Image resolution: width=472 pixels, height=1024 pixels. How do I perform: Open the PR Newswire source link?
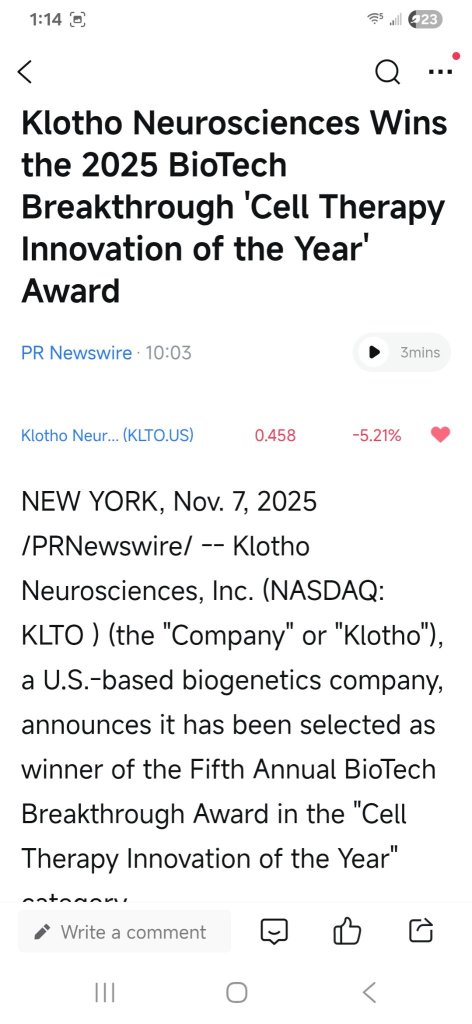pyautogui.click(x=76, y=353)
